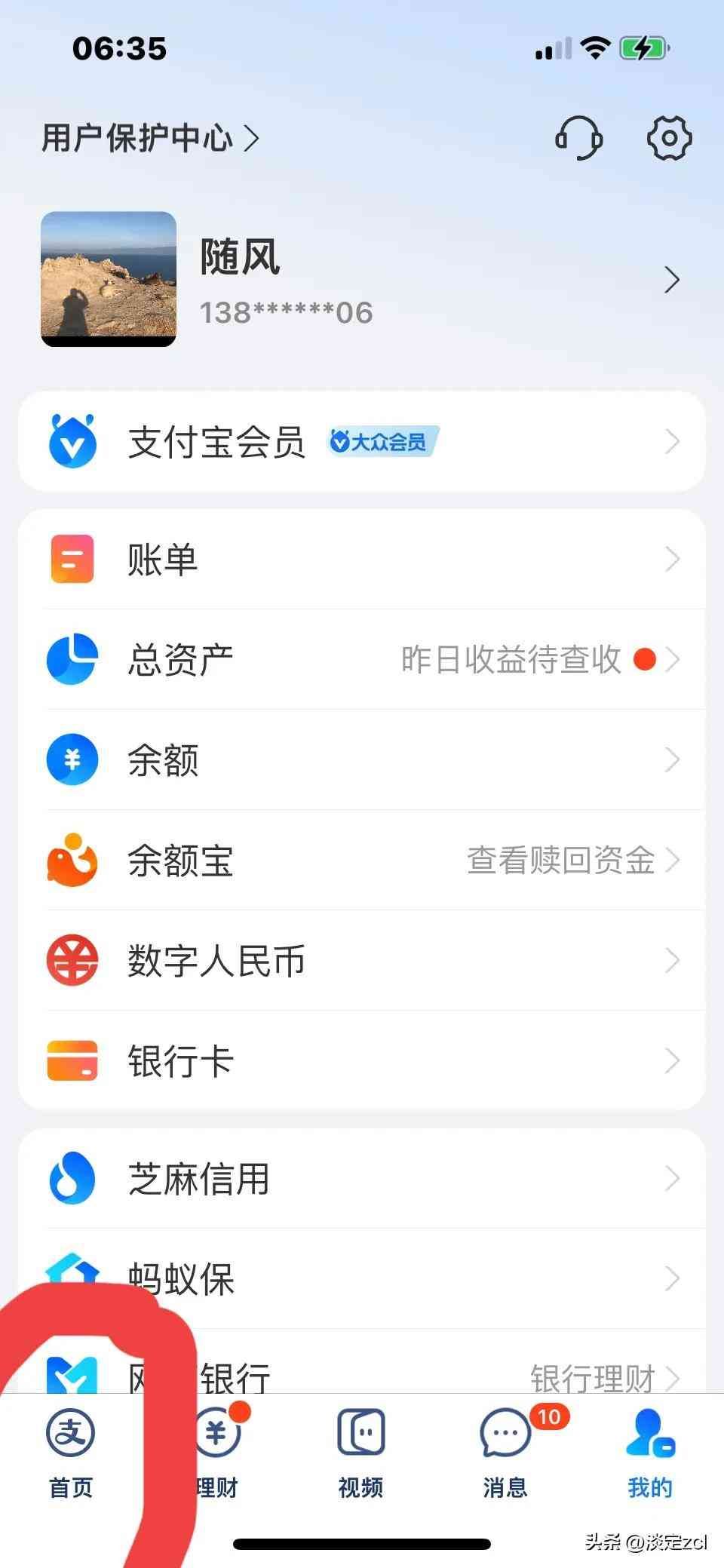Open 蚂蚁保 insurance row
Image resolution: width=724 pixels, height=1568 pixels.
pos(362,1278)
